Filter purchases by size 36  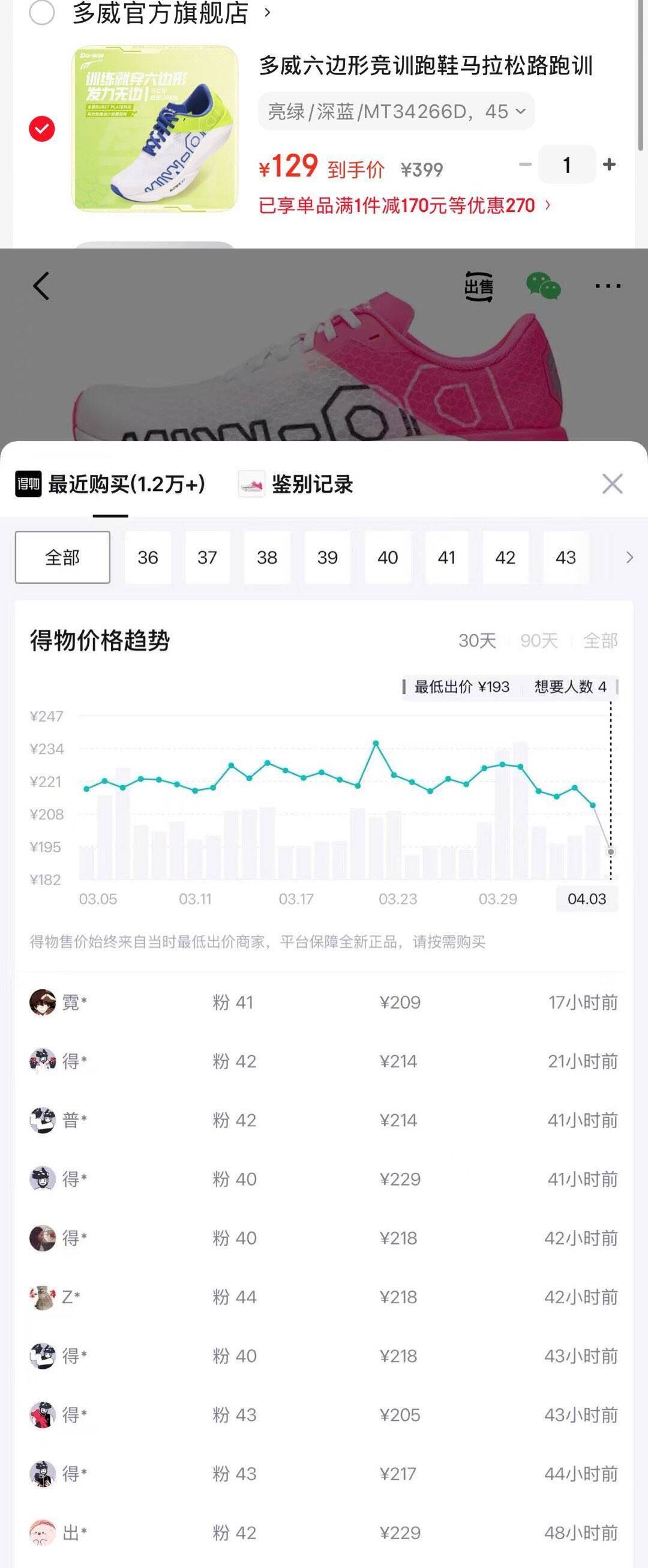(148, 558)
